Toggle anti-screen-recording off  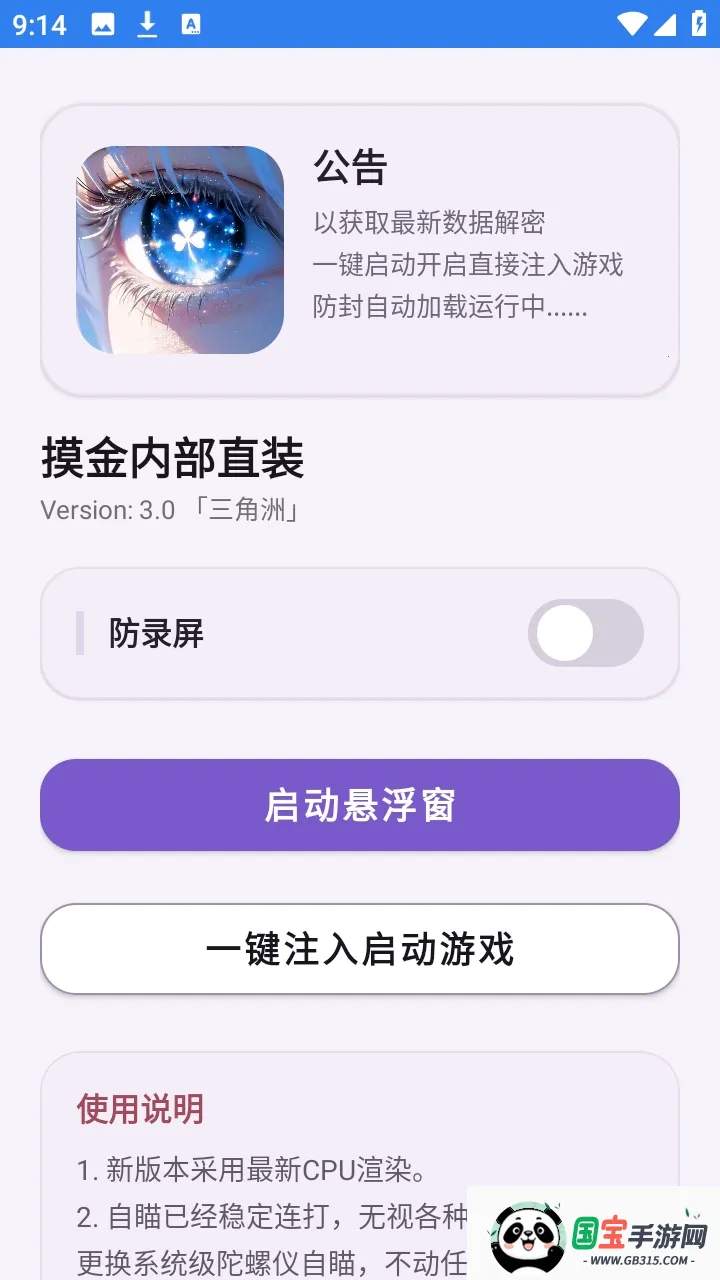tap(586, 633)
